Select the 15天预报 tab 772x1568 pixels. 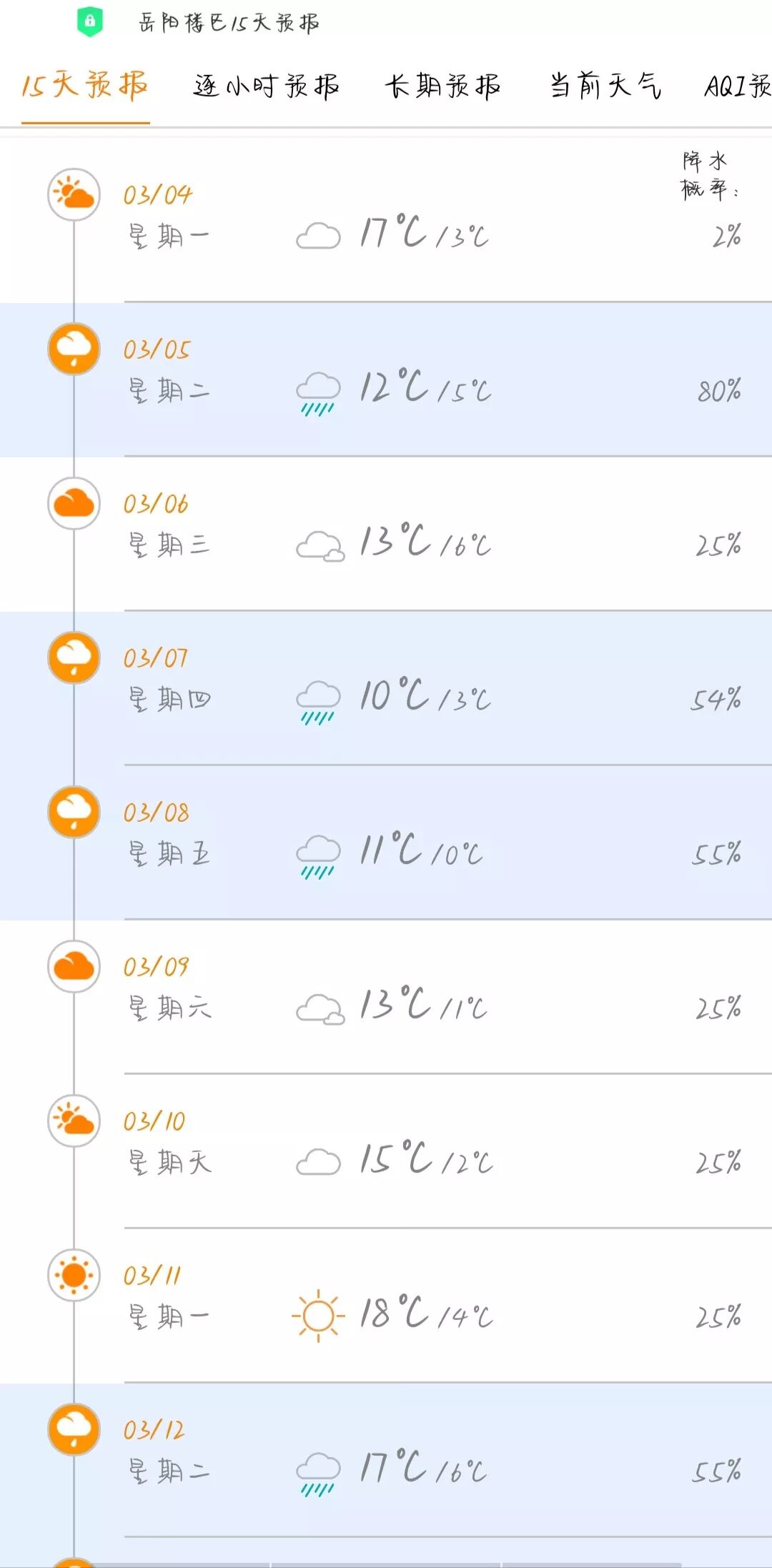(x=85, y=86)
